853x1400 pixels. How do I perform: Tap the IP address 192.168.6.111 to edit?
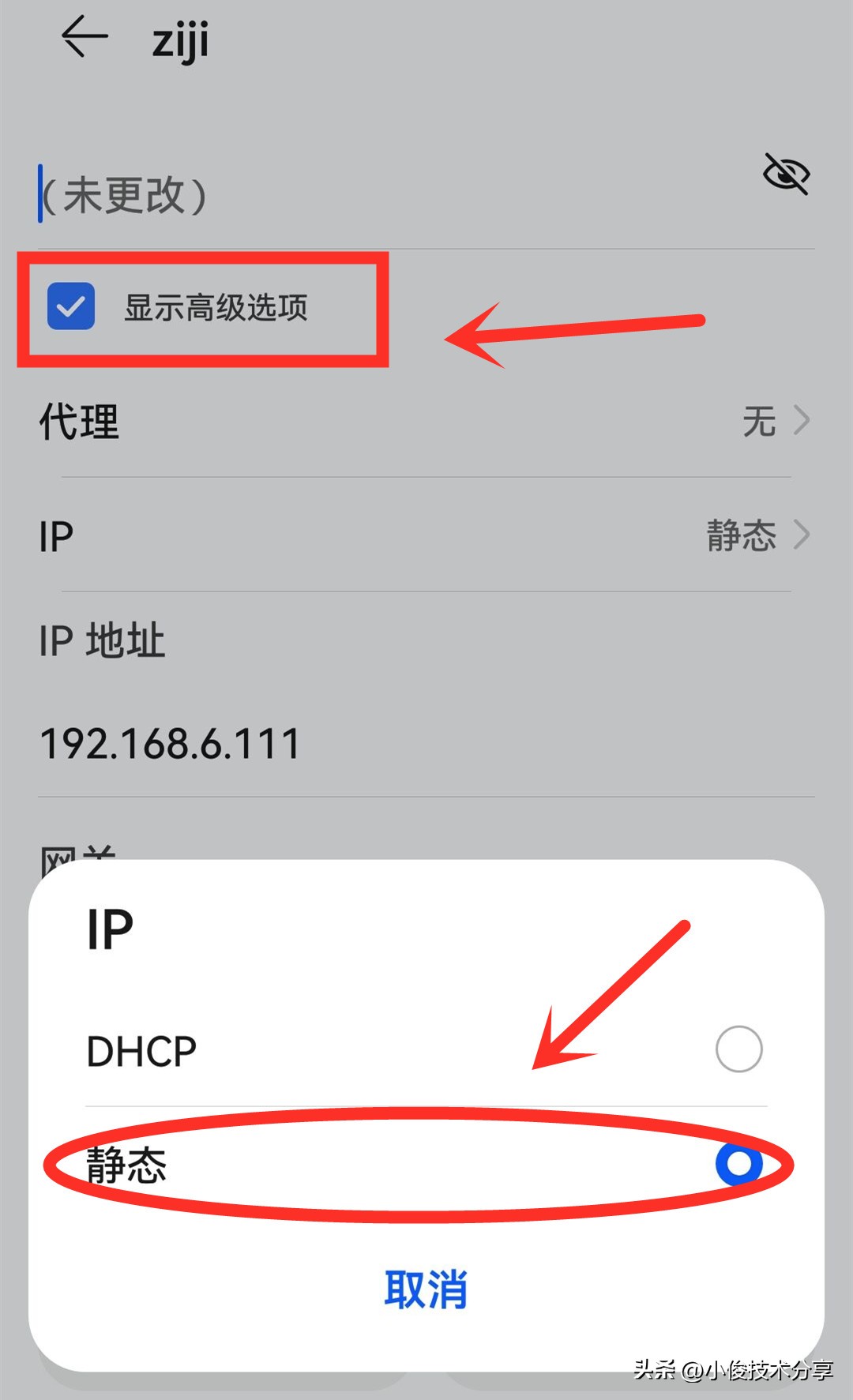pyautogui.click(x=168, y=741)
